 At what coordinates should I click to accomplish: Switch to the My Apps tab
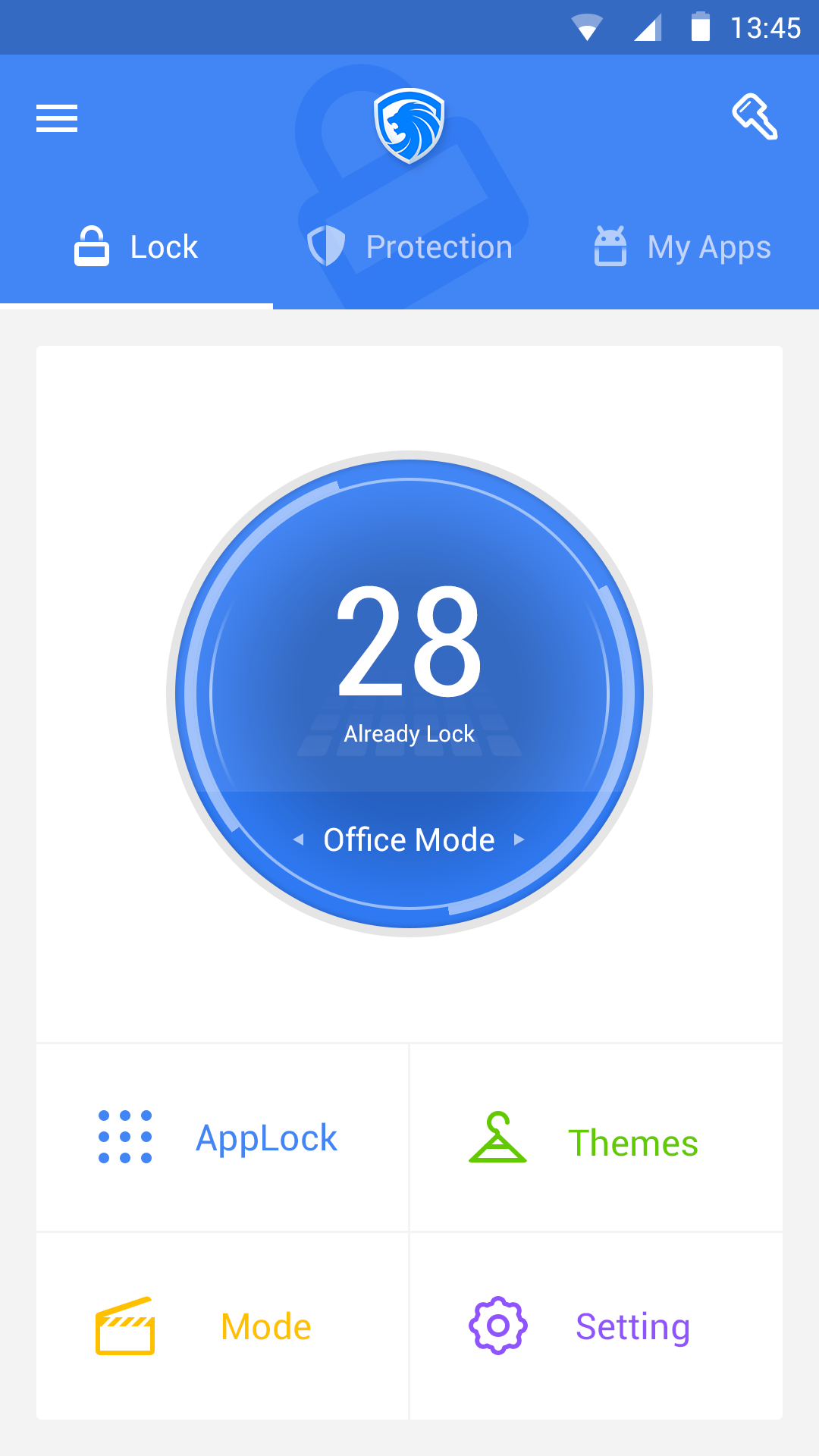point(682,247)
